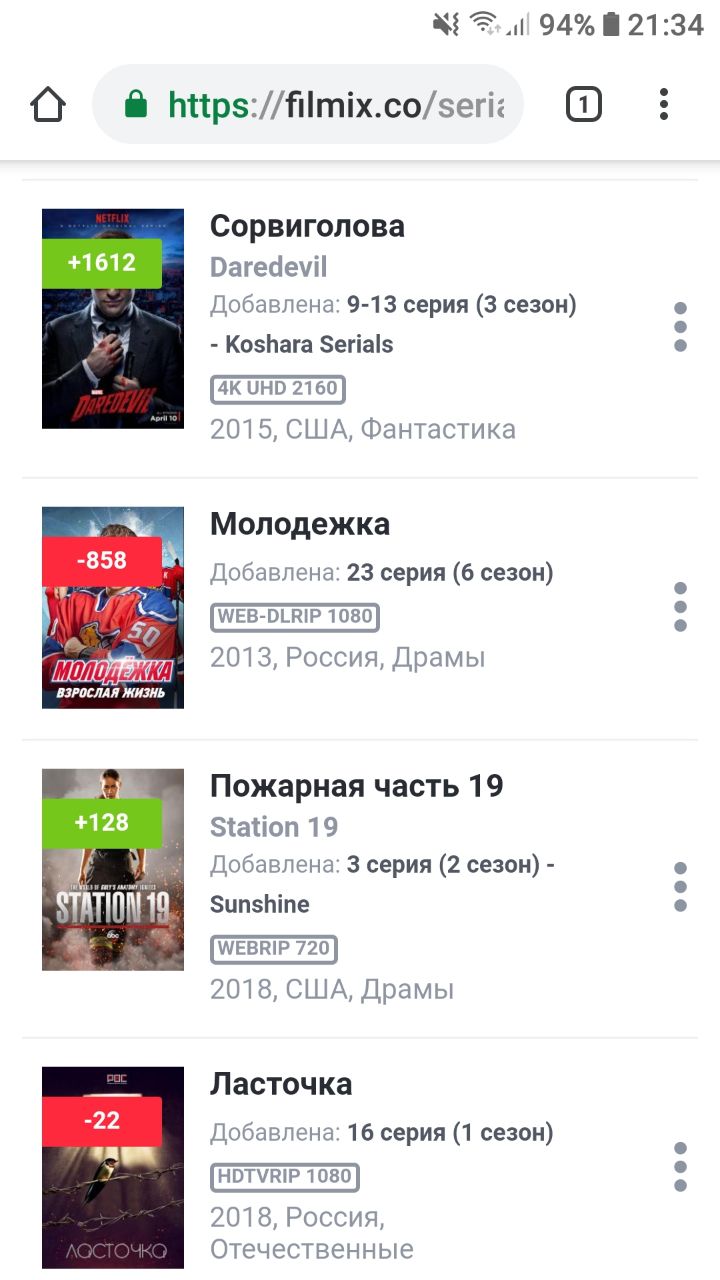Show more options for Сорвиголова

680,327
